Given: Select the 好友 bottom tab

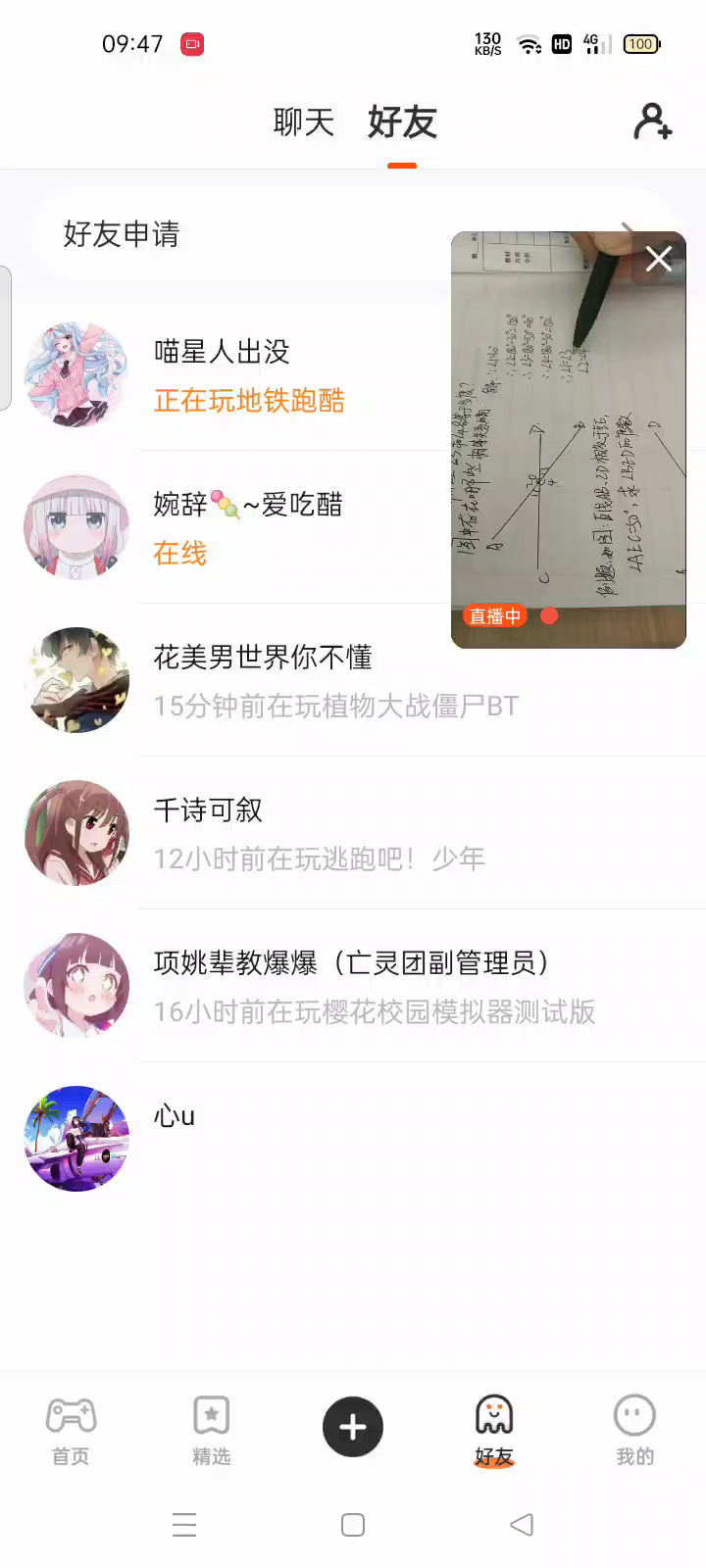Looking at the screenshot, I should 494,1431.
